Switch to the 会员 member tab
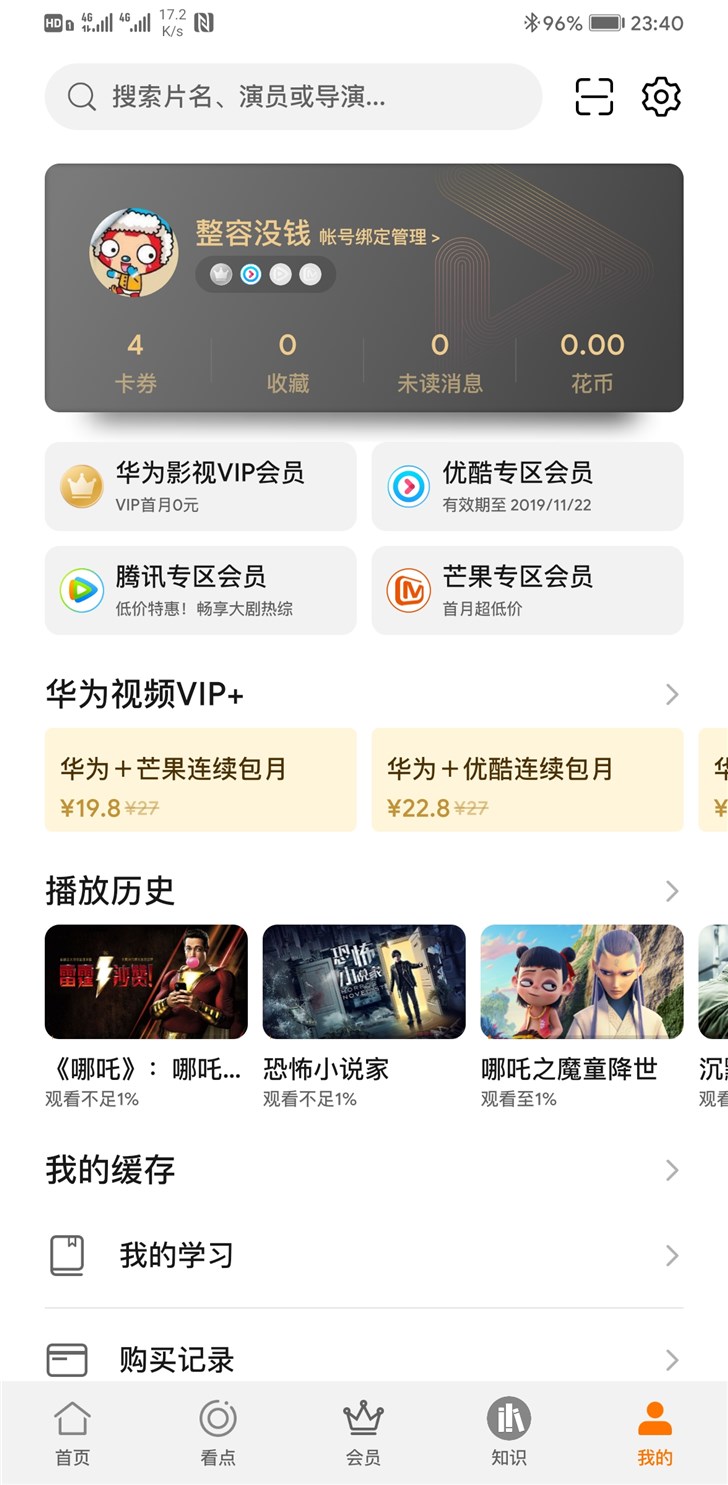The image size is (728, 1485). pyautogui.click(x=363, y=1433)
